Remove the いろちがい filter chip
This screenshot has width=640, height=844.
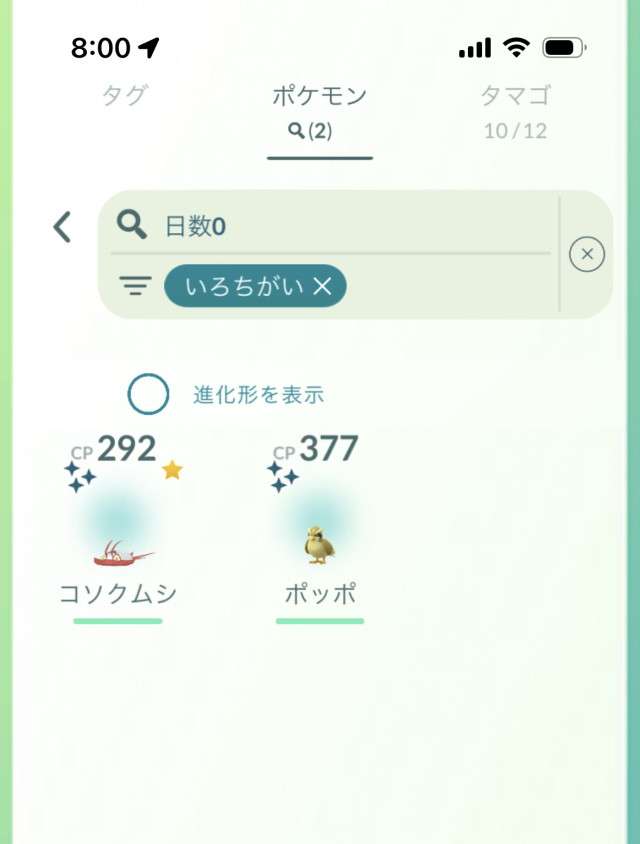(x=322, y=286)
